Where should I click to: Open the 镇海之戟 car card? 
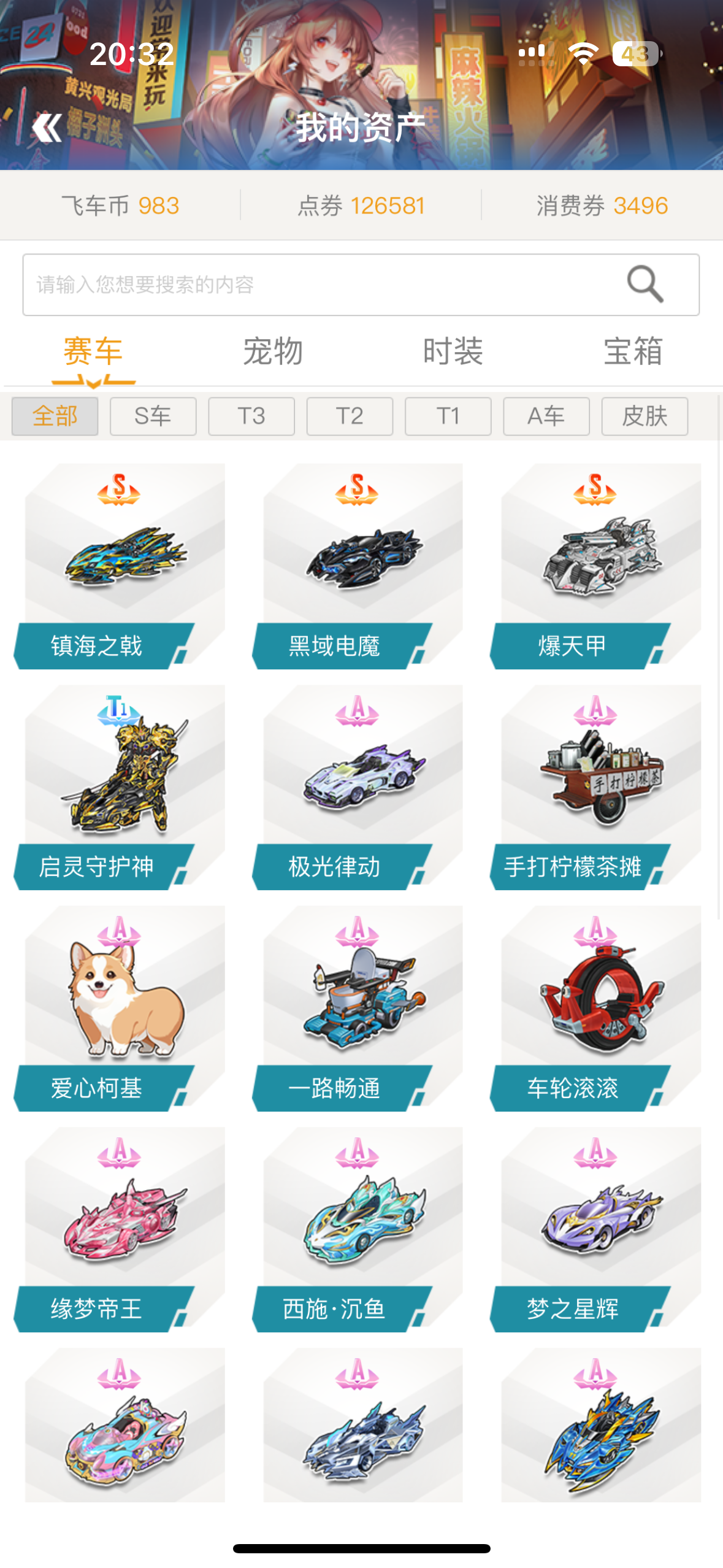click(120, 566)
